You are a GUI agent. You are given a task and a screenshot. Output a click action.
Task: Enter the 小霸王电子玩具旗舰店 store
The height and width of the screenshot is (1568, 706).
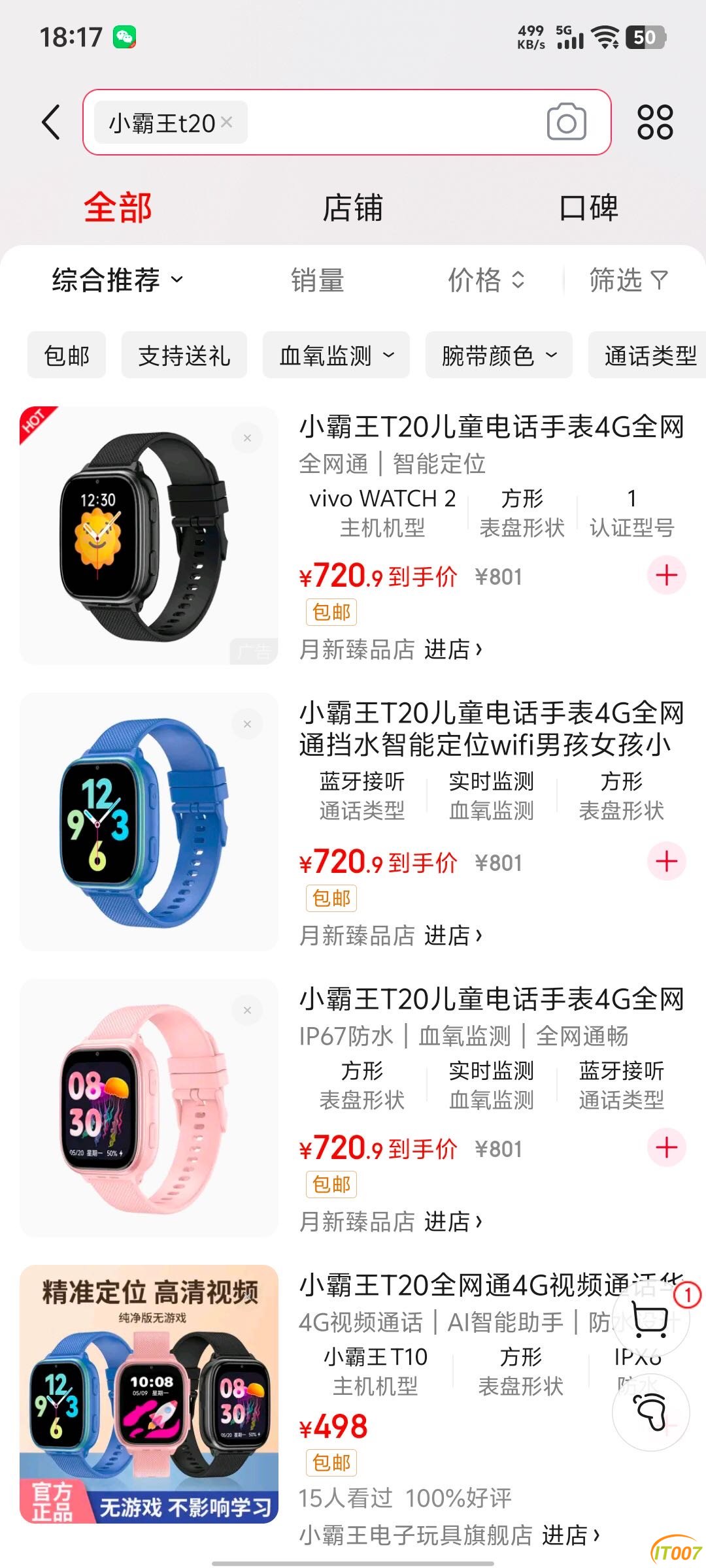pos(570,1535)
